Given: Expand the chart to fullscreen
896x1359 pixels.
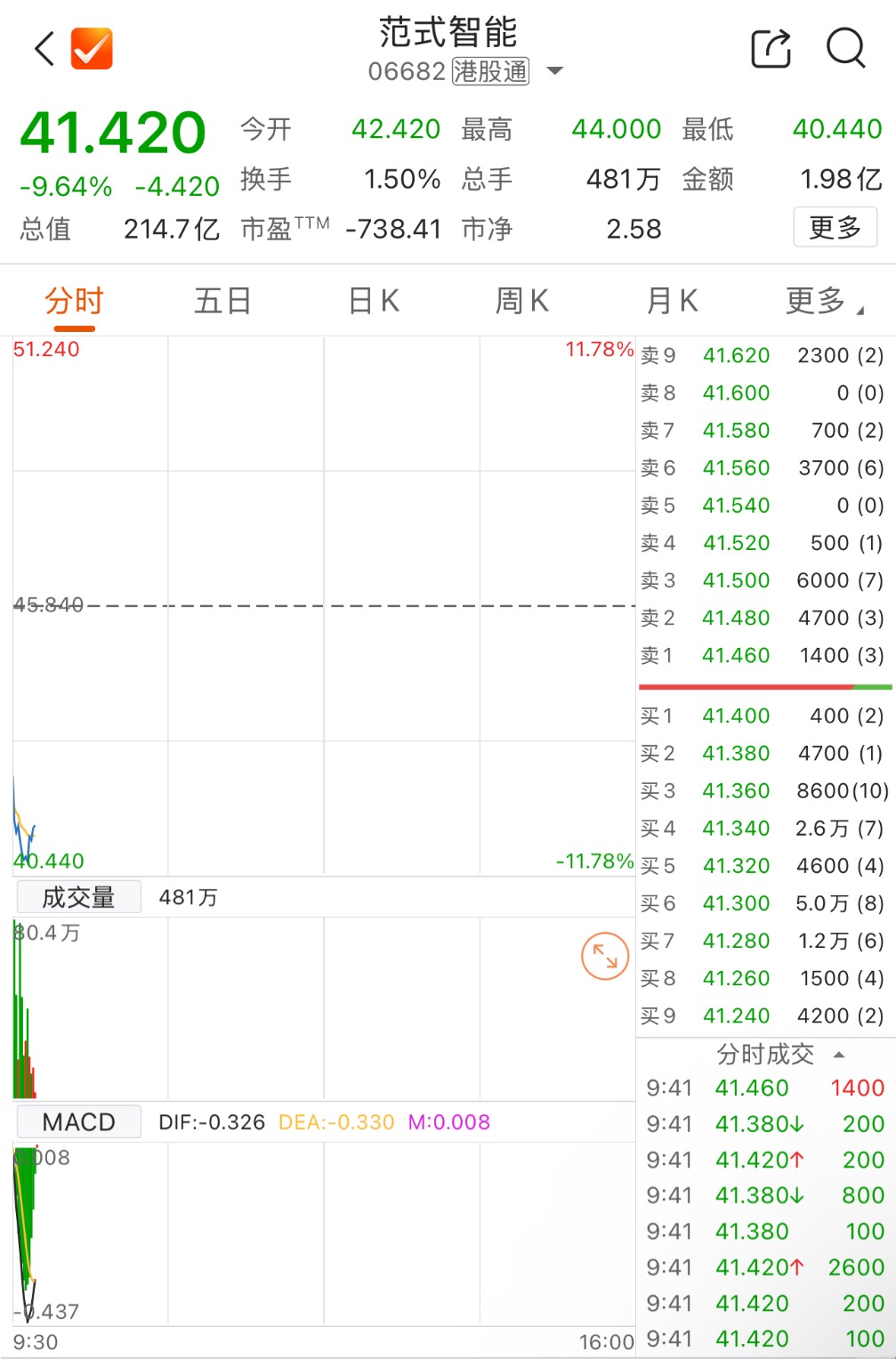Looking at the screenshot, I should pyautogui.click(x=605, y=957).
